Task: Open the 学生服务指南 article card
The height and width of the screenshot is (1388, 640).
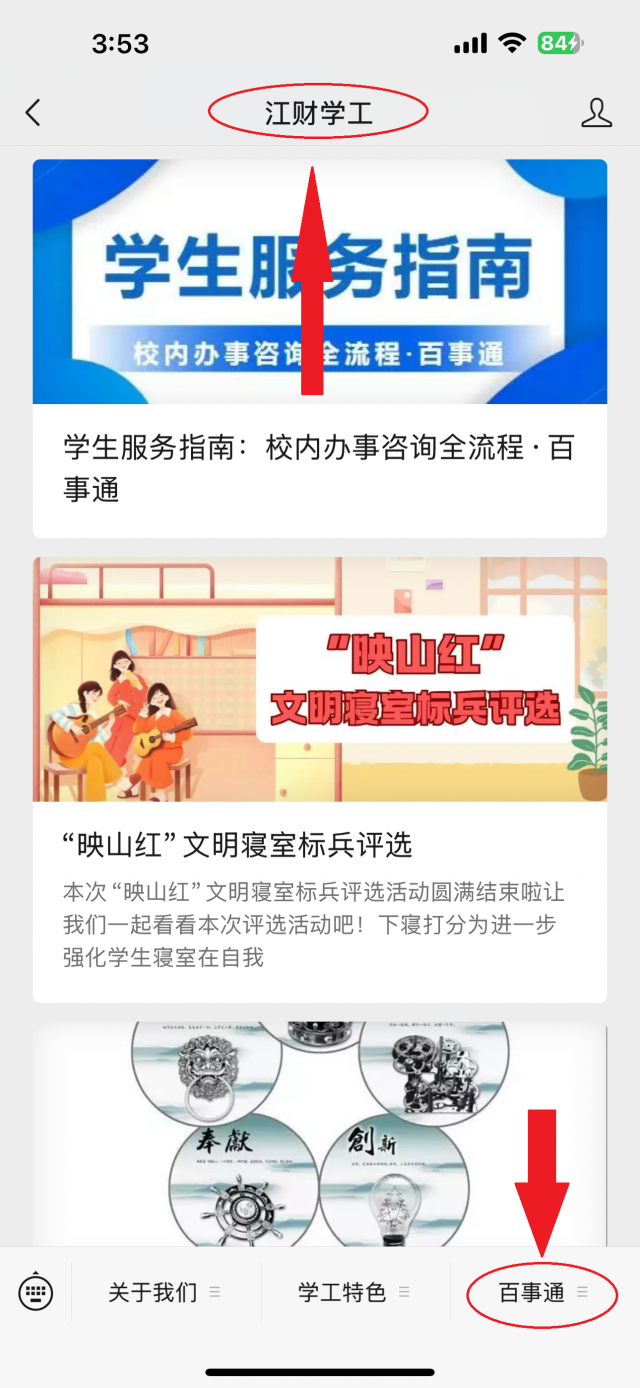Action: tap(319, 347)
